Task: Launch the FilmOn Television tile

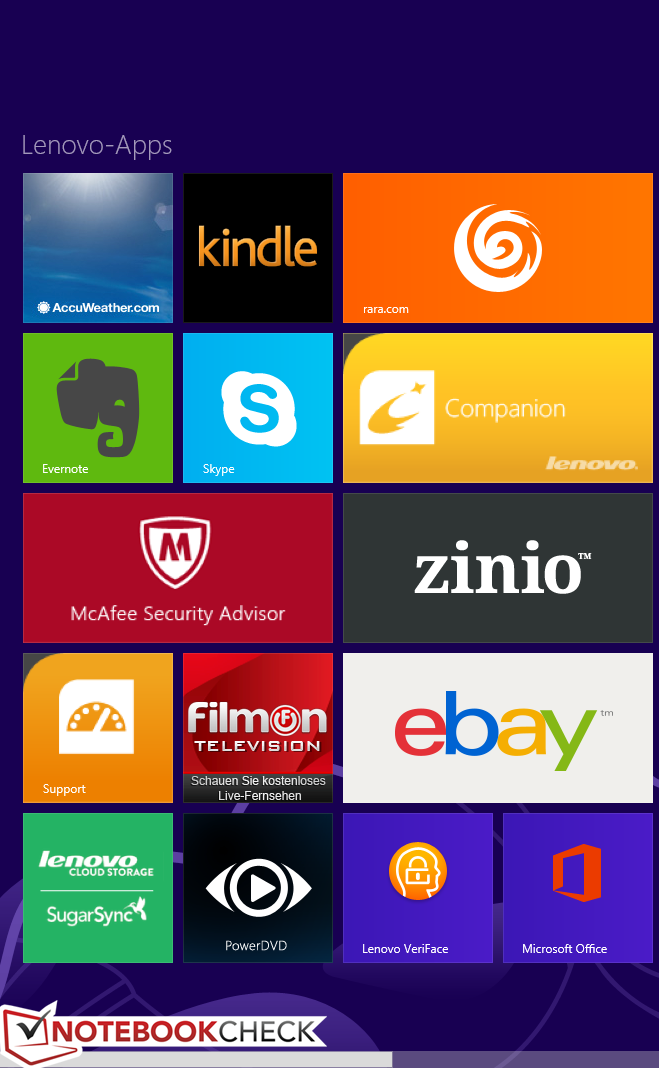Action: pos(258,728)
